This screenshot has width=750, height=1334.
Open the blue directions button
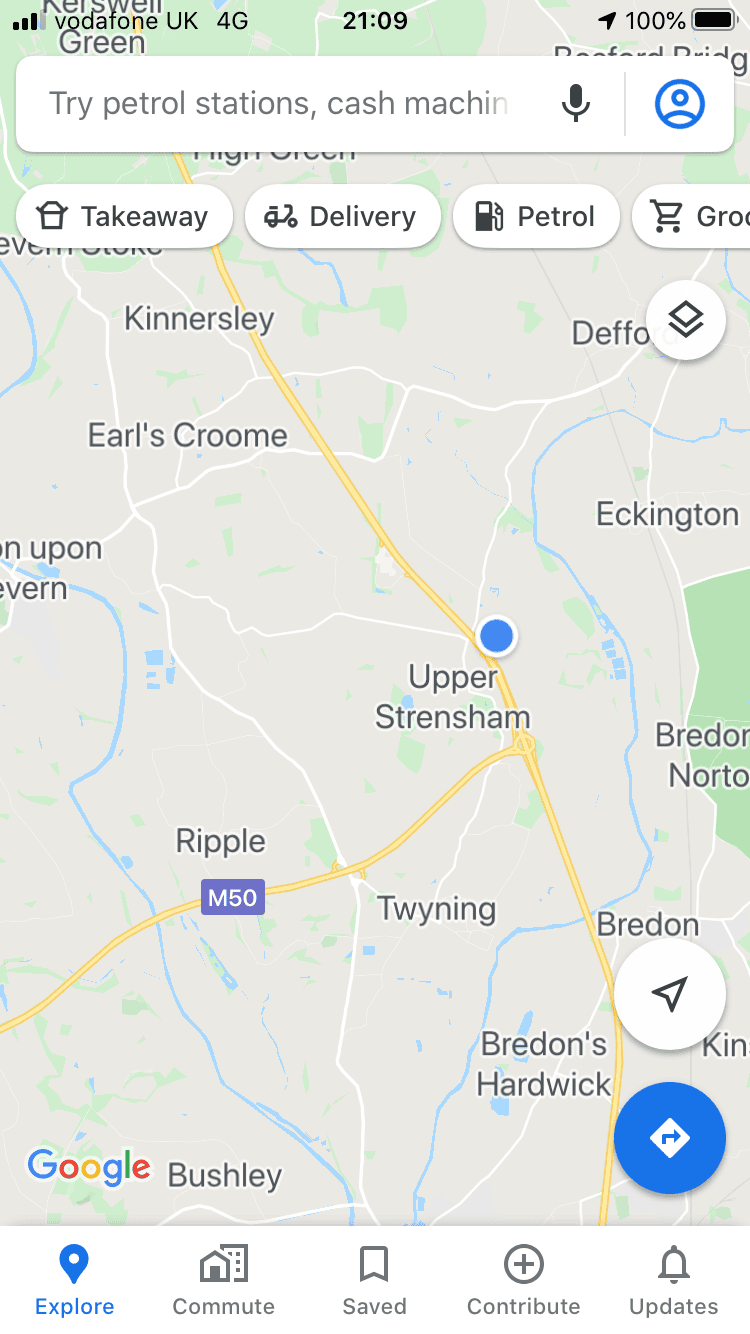670,1138
